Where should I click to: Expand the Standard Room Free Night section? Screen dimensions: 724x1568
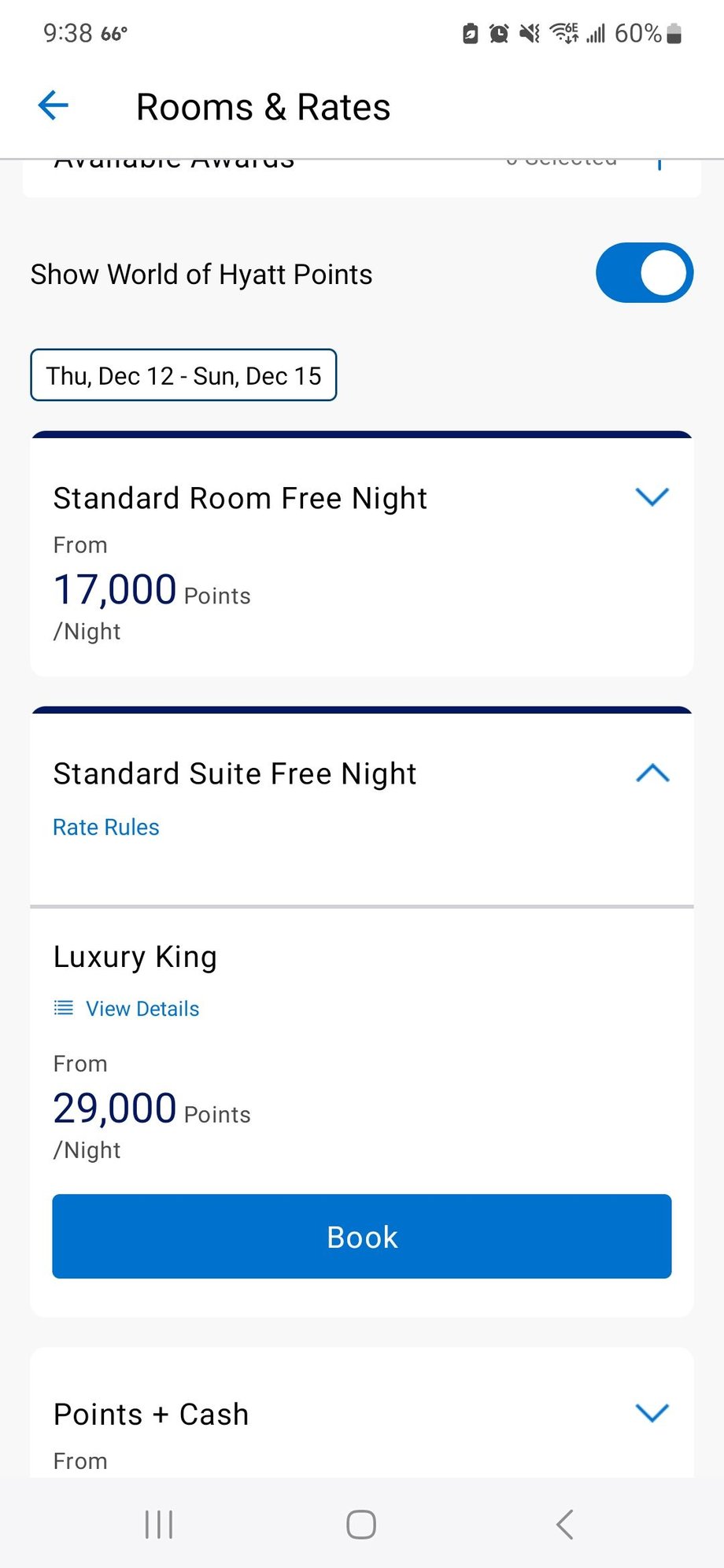coord(652,497)
